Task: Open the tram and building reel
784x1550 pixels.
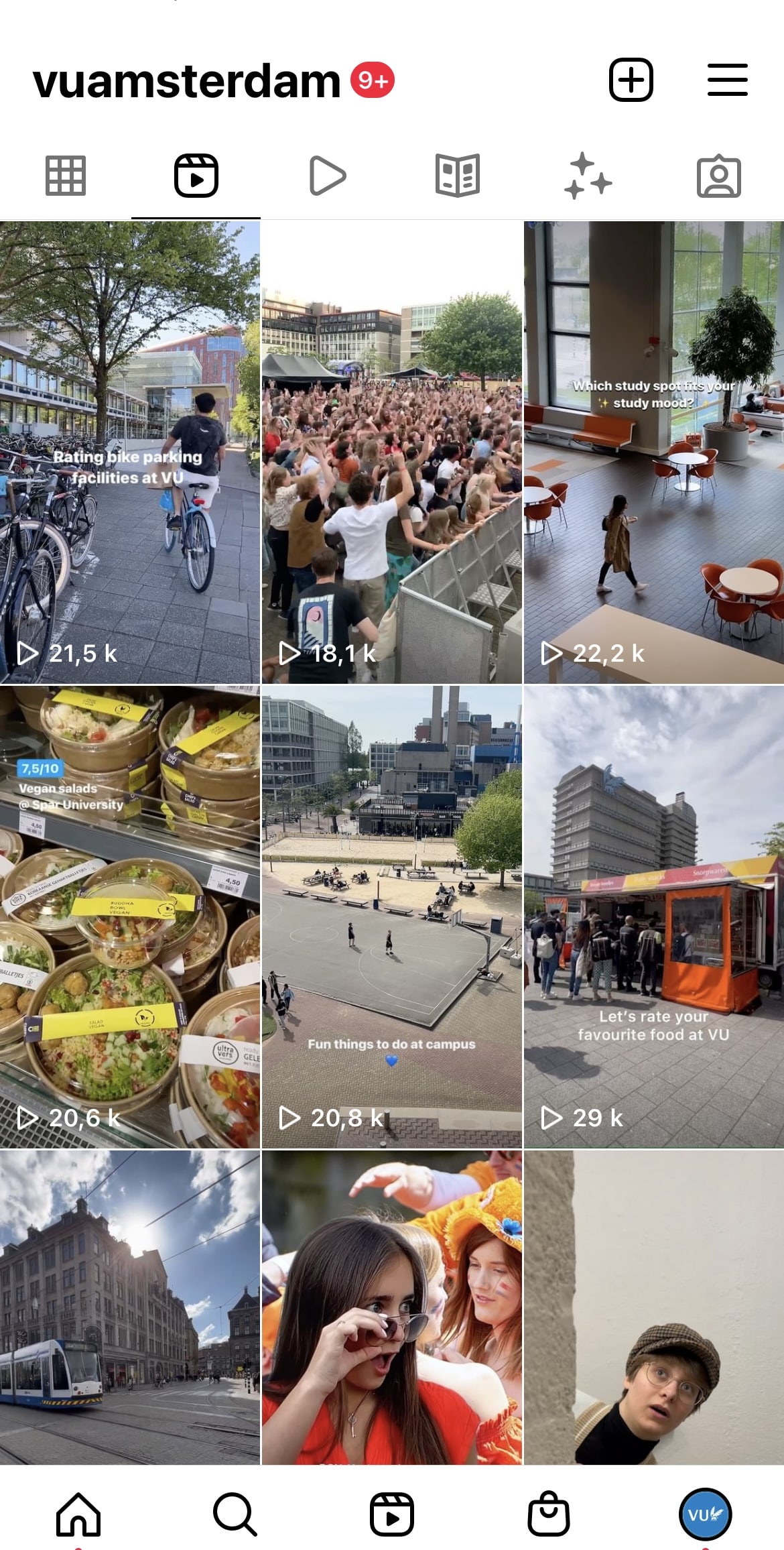Action: [x=129, y=1307]
